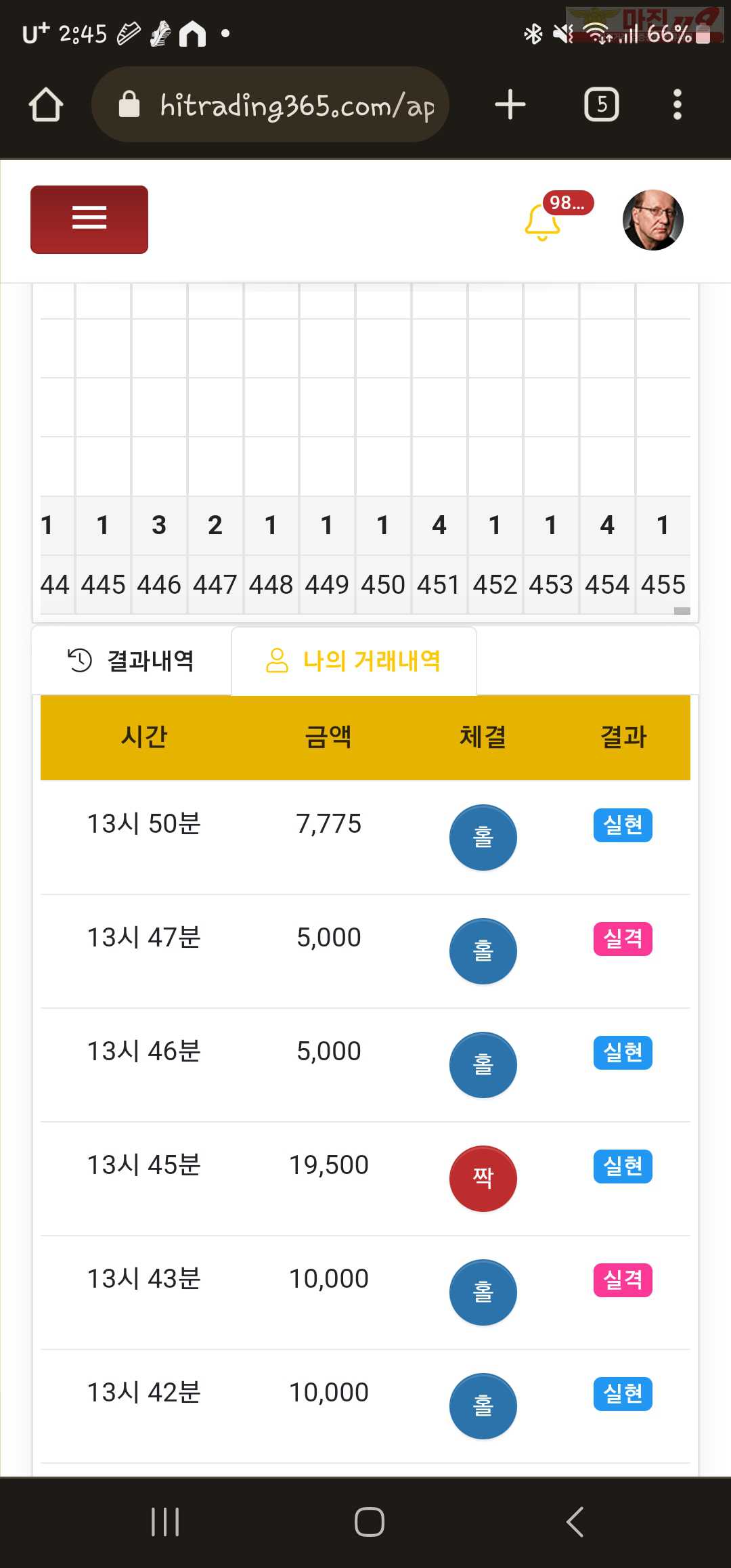Open the browser tab switcher

tap(602, 104)
